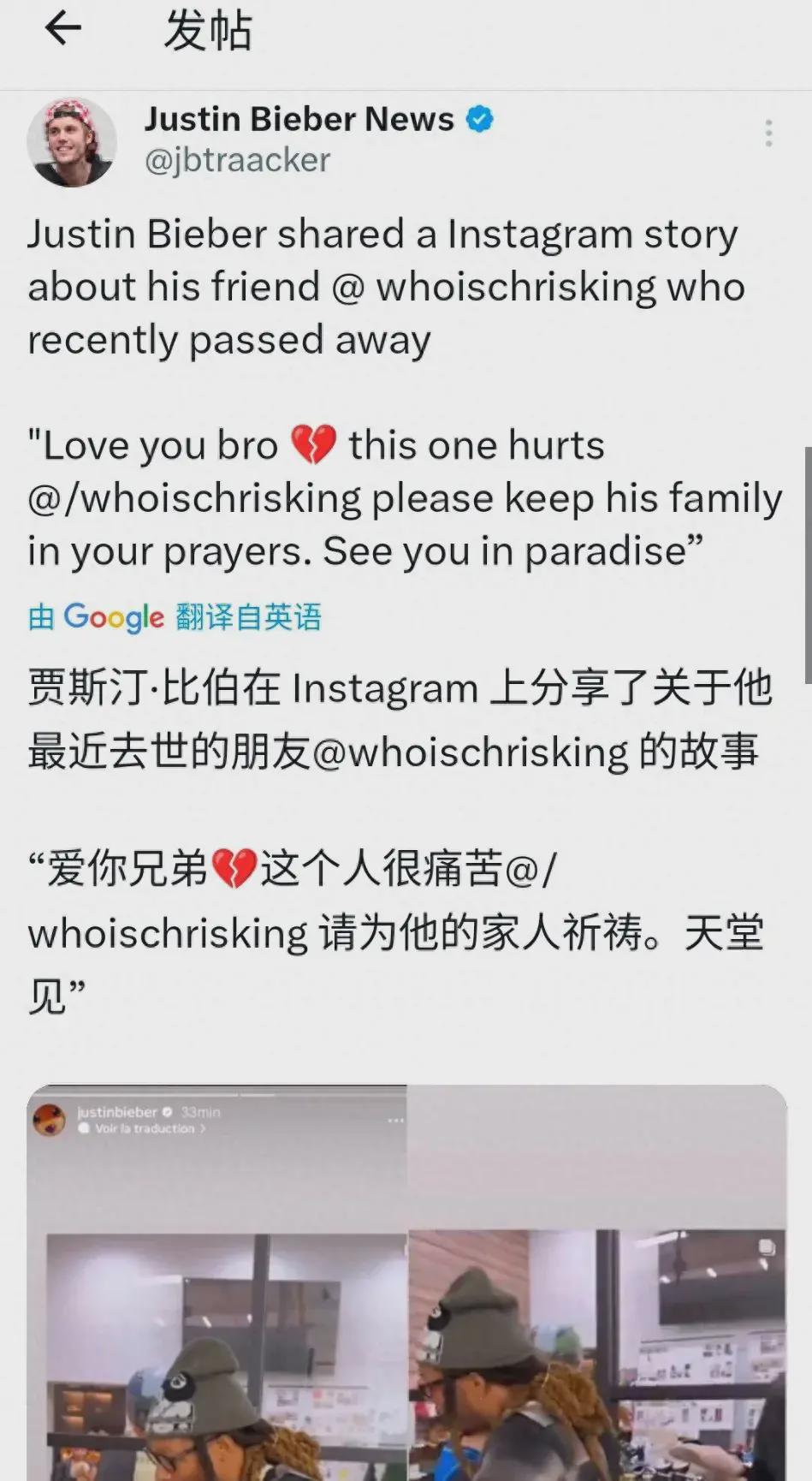Tap the Google translated-from-English label

pyautogui.click(x=175, y=616)
